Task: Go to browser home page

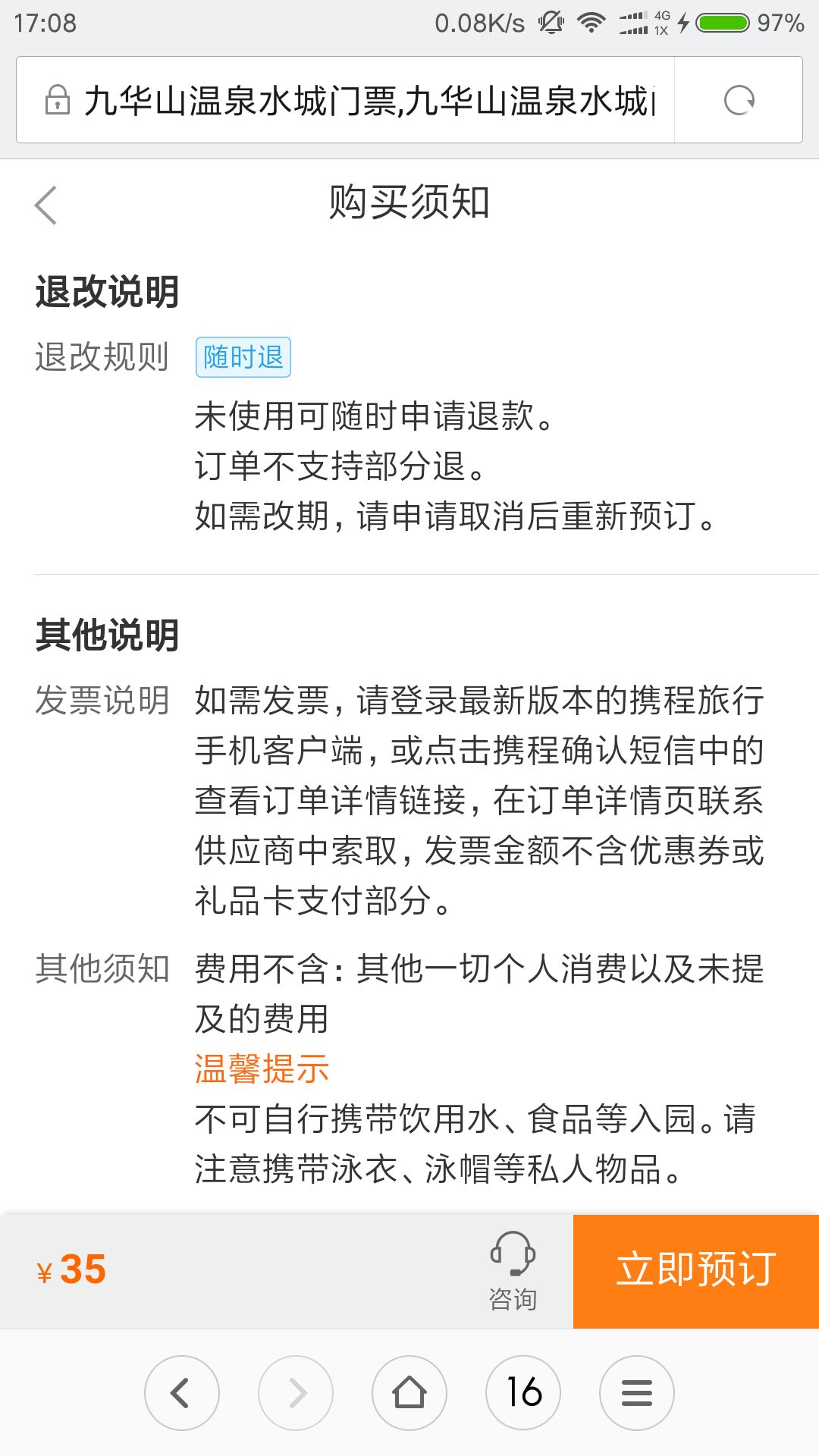Action: (409, 1393)
